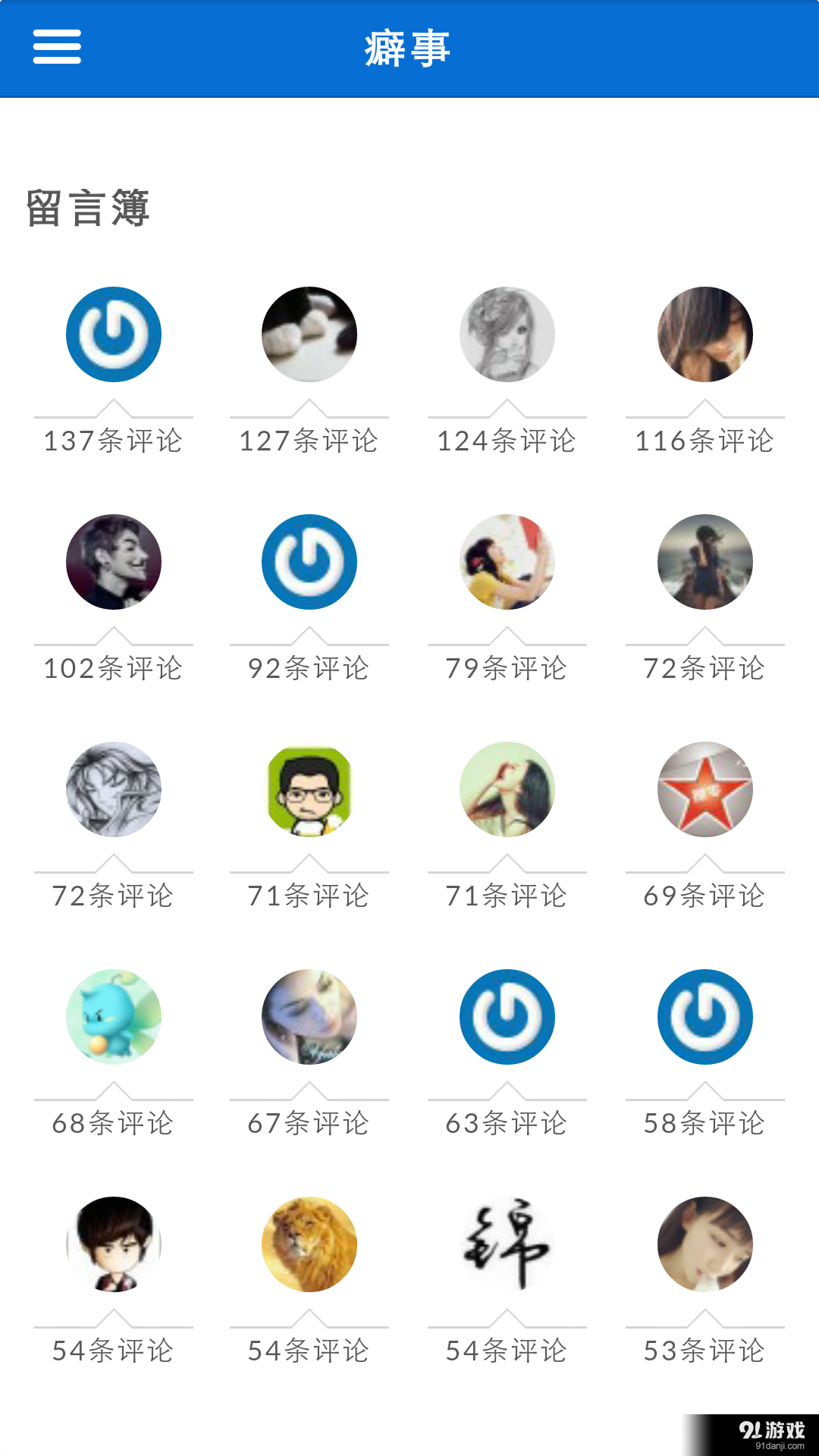Select the calligraphy 锦 avatar
819x1456 pixels.
(507, 1244)
